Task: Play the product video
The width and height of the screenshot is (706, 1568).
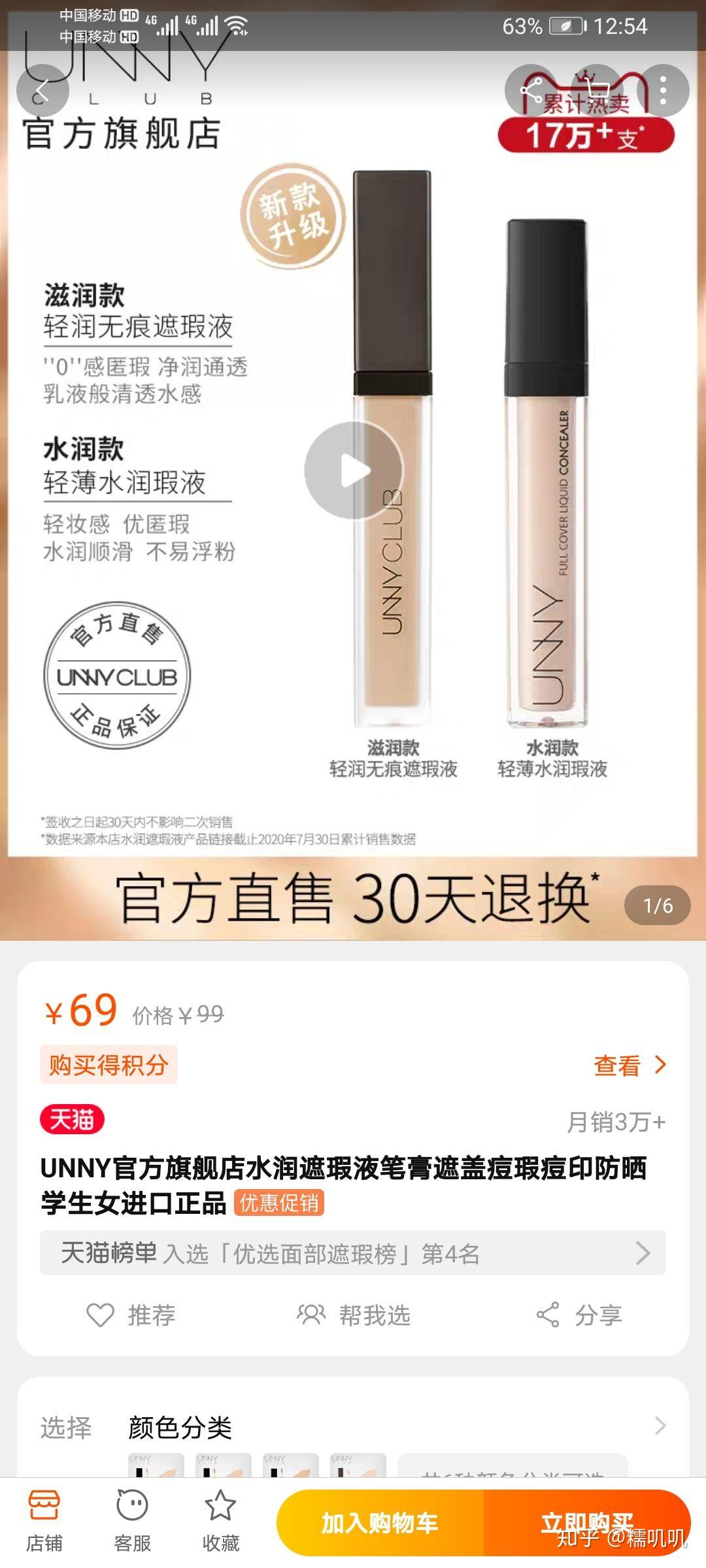Action: point(354,470)
